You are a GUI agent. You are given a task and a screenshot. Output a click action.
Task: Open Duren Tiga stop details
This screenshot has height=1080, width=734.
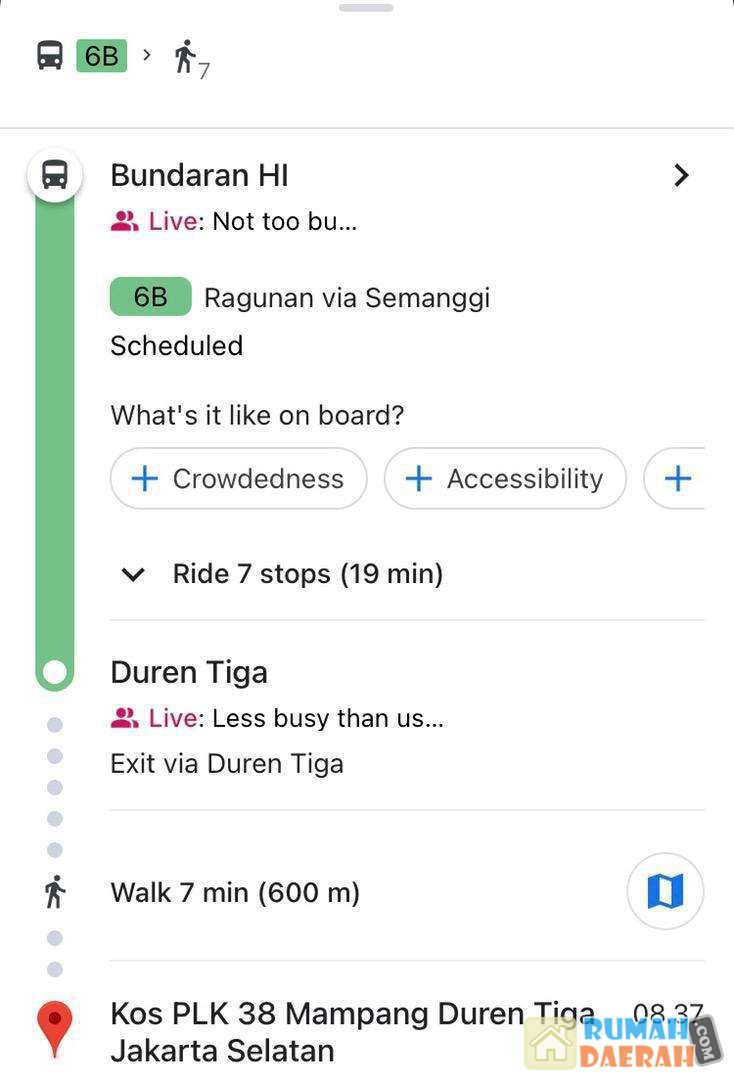pyautogui.click(x=189, y=672)
